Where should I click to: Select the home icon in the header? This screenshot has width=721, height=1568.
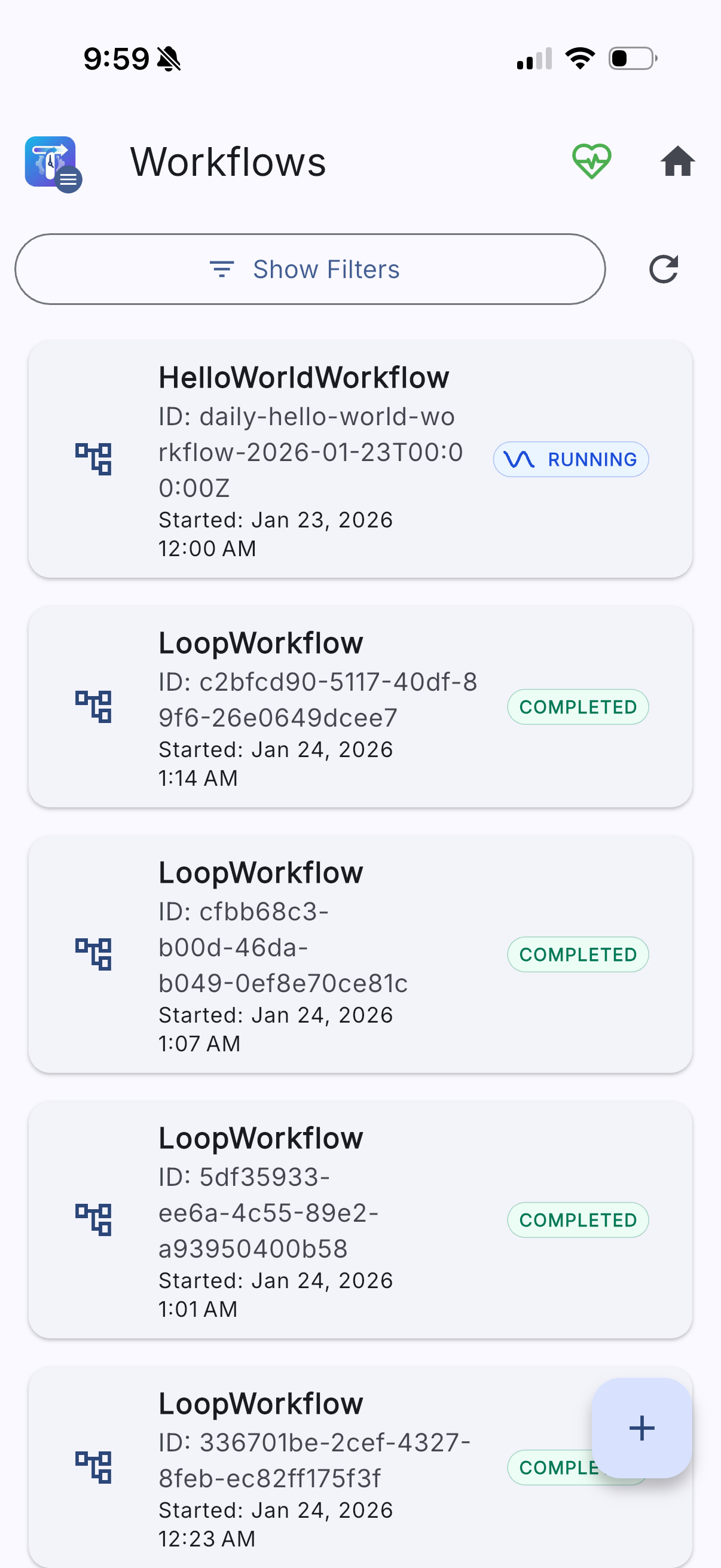[678, 160]
